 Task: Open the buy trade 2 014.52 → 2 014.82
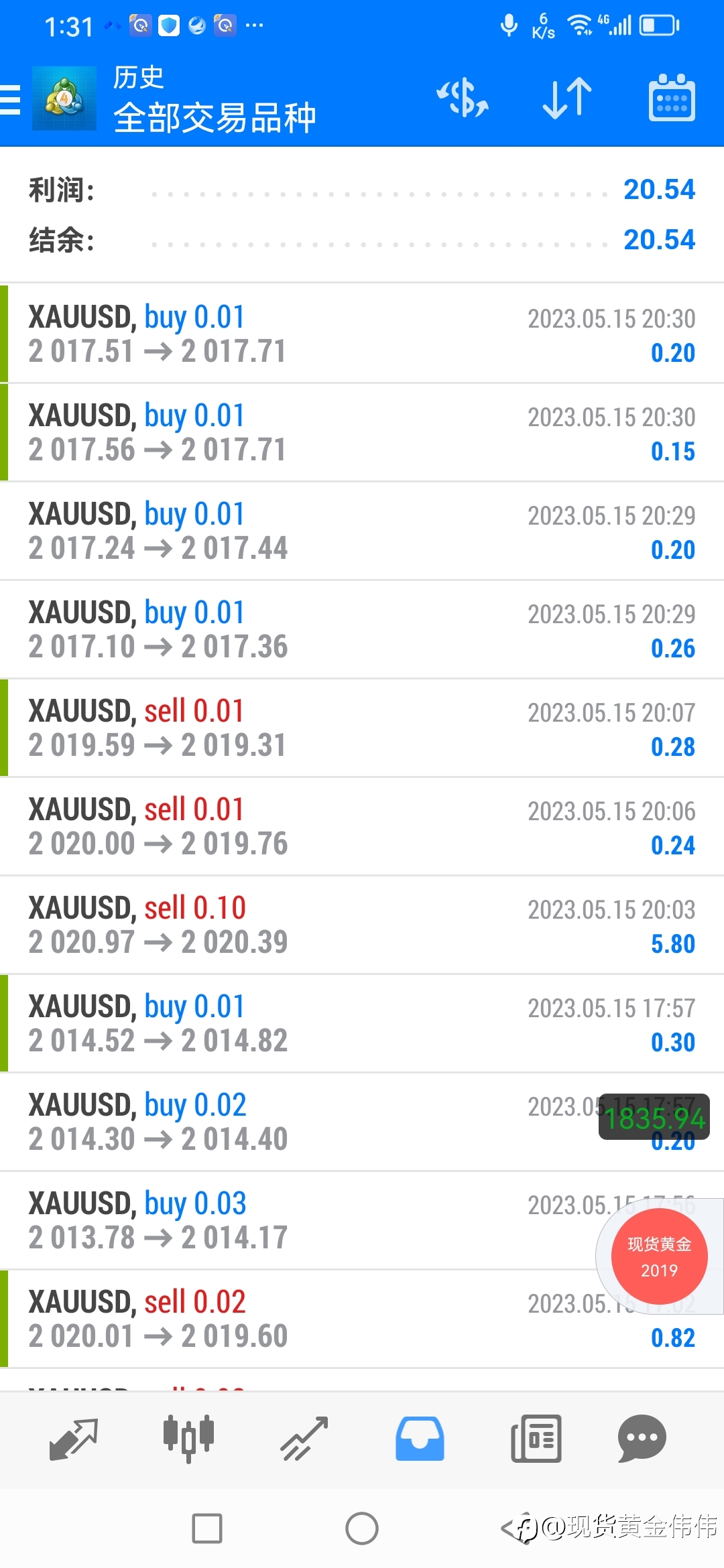(362, 1023)
